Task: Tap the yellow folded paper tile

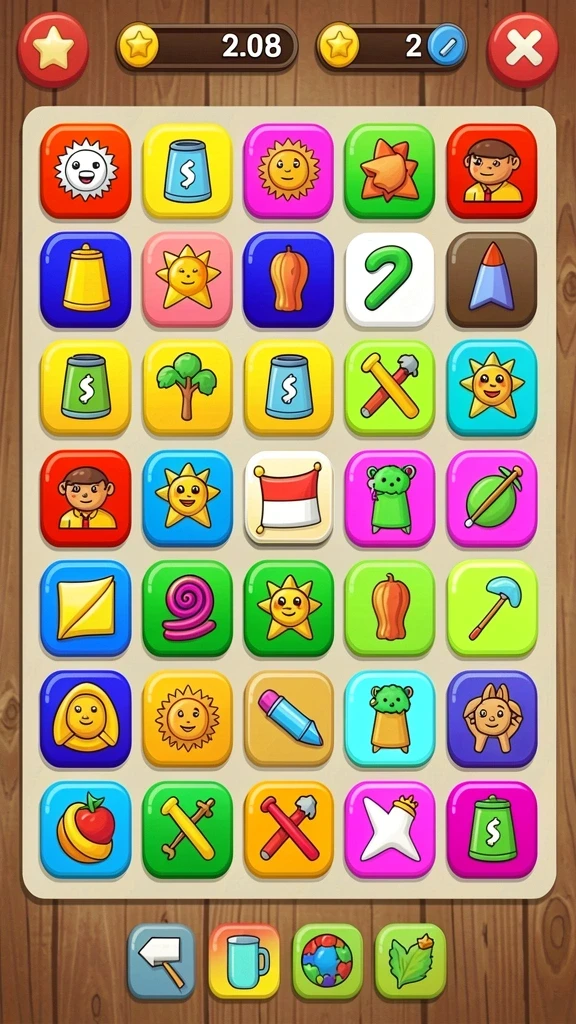Action: tap(86, 608)
